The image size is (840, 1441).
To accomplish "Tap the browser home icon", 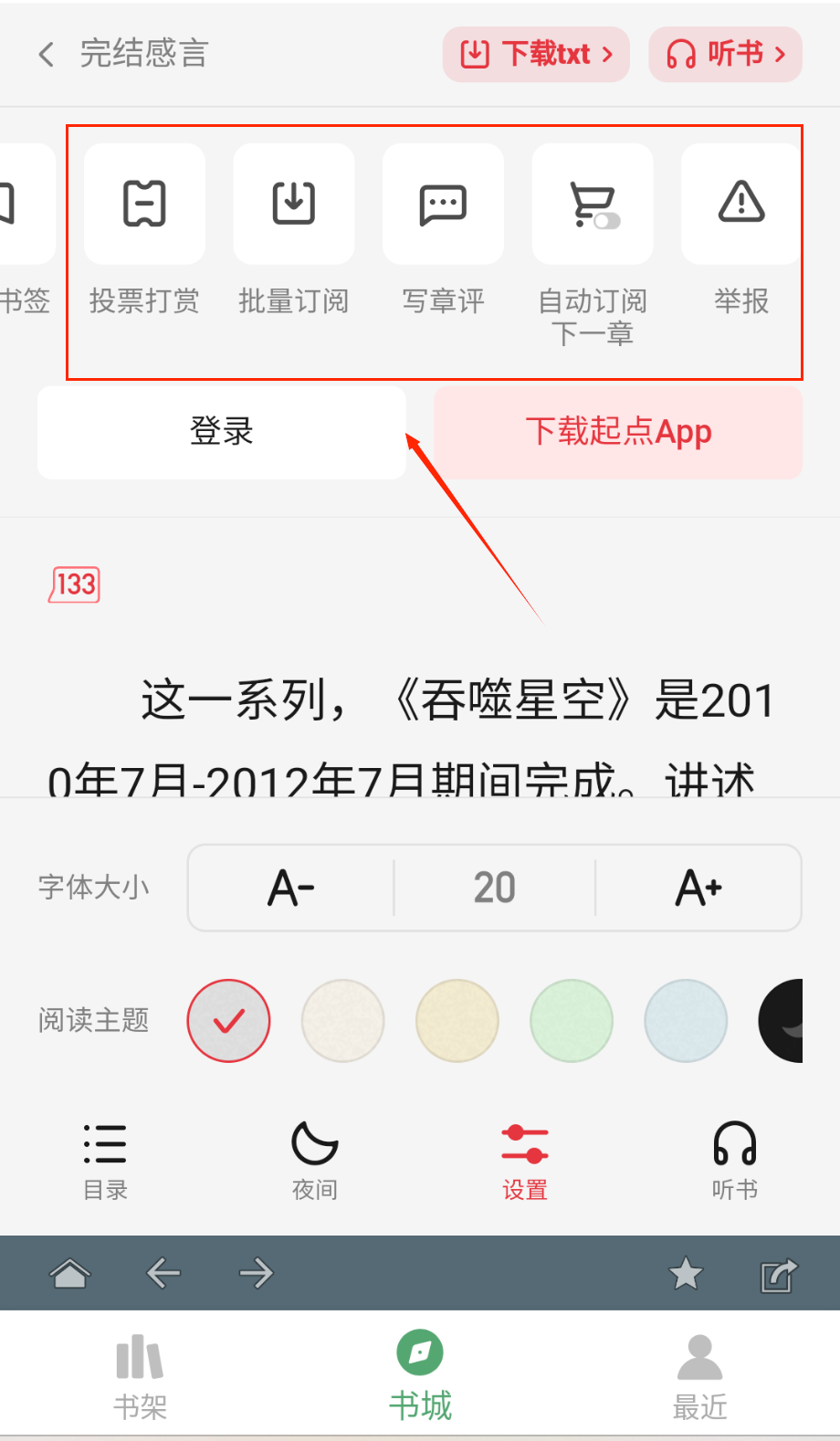I will click(x=69, y=1273).
